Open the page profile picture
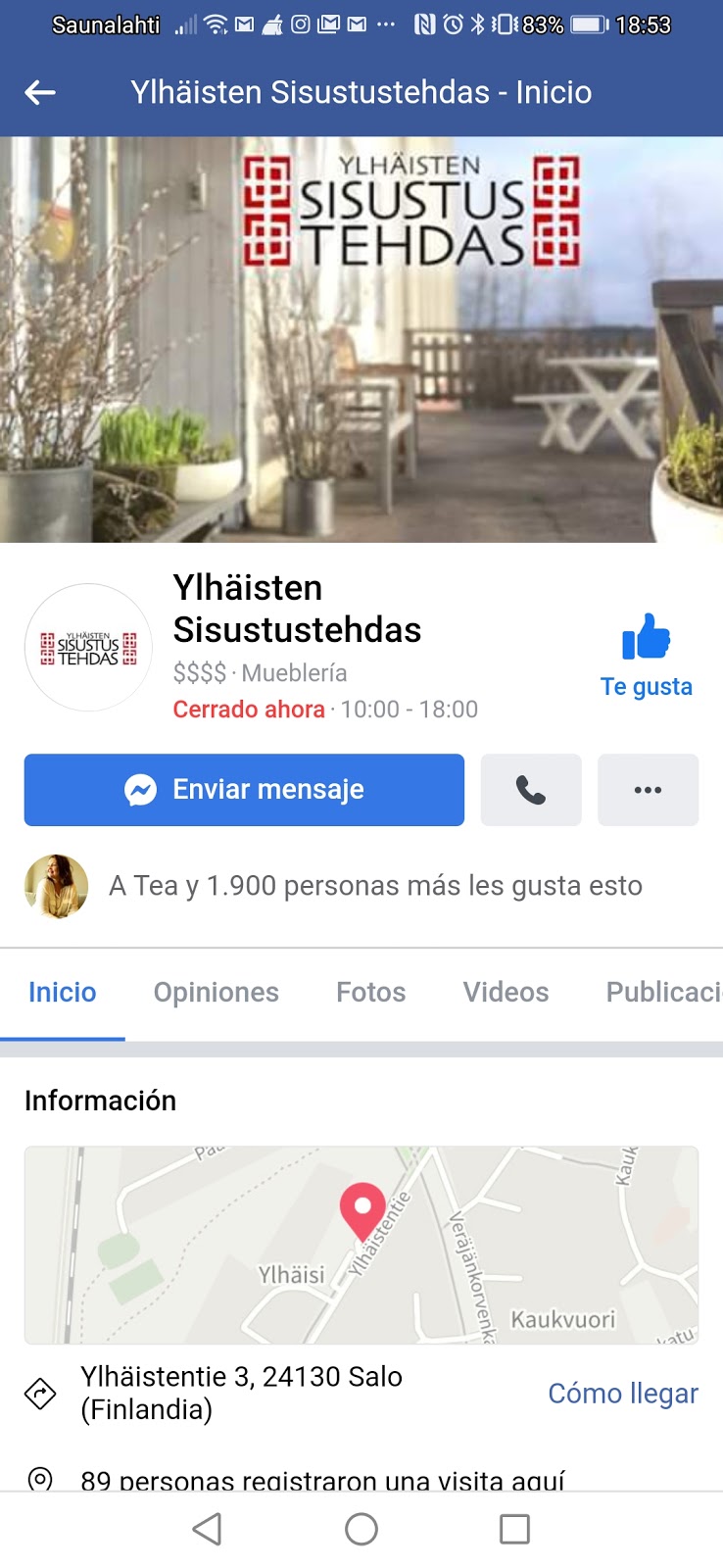Screen dimensions: 723x1568 coord(88,648)
